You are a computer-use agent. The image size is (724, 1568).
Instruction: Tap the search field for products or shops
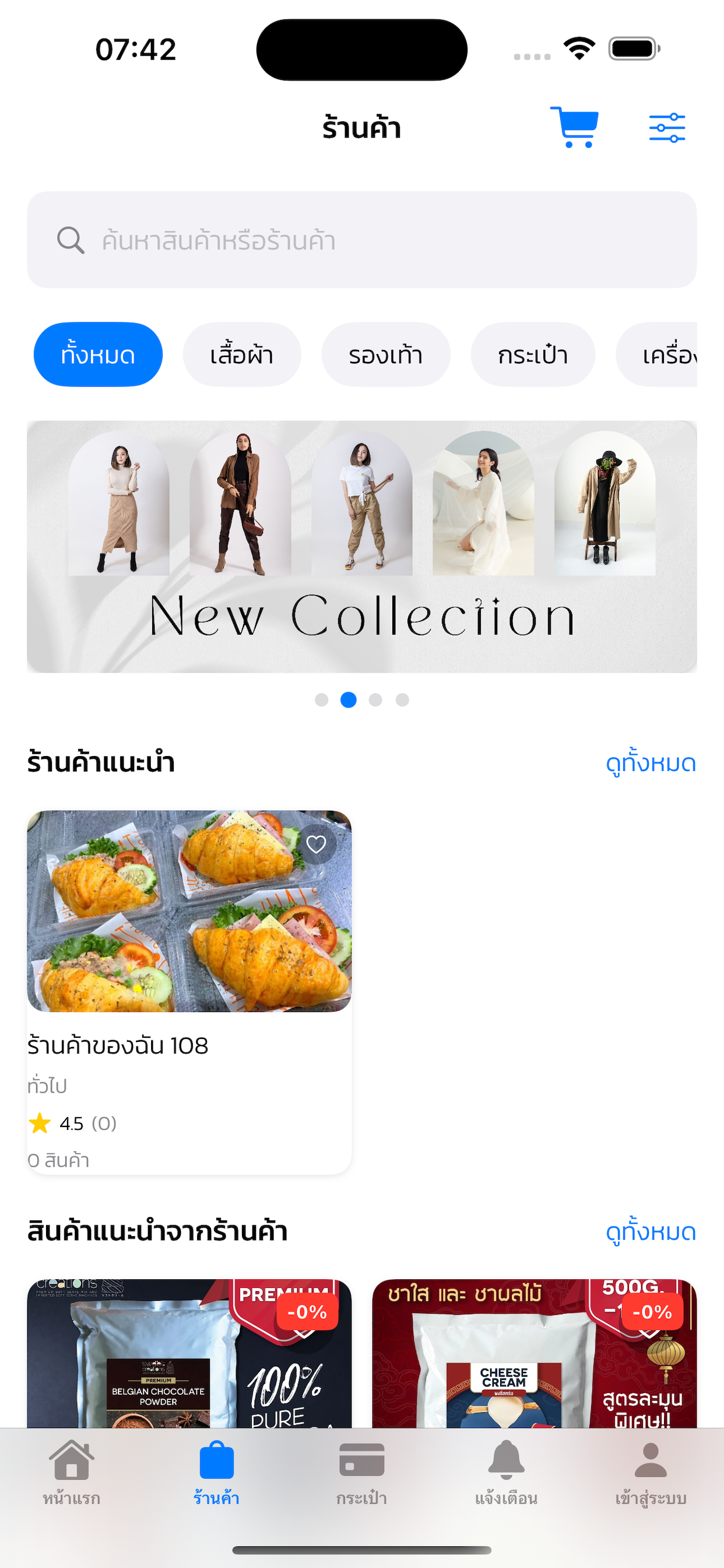point(362,240)
